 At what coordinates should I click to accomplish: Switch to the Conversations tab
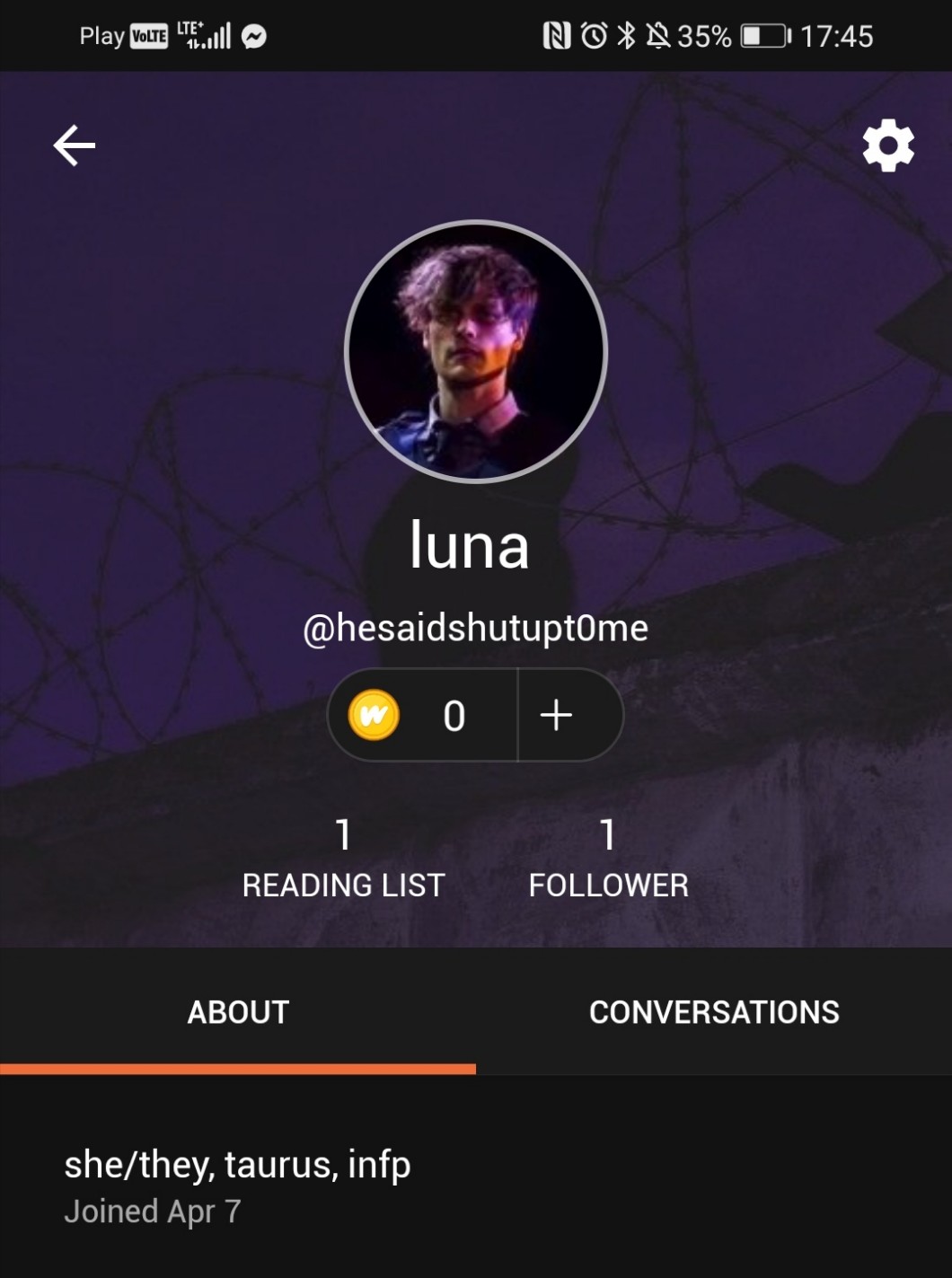(714, 1012)
